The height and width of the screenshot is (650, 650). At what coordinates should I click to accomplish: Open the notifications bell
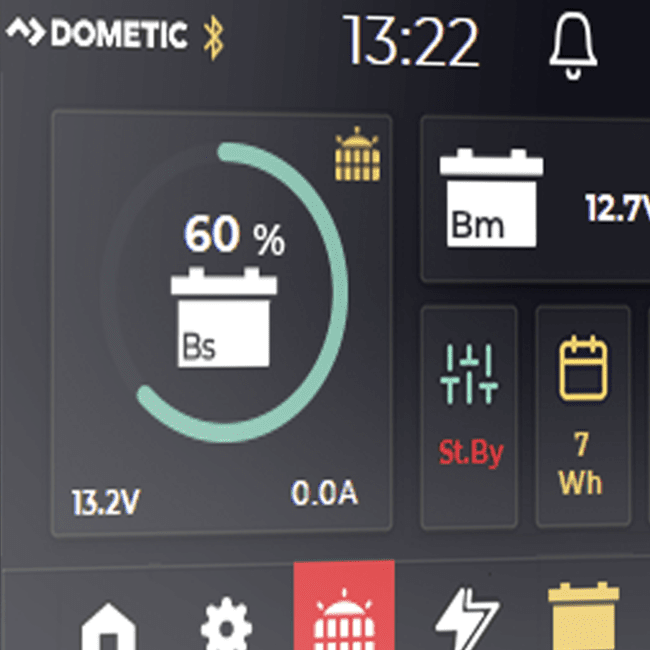(x=573, y=45)
